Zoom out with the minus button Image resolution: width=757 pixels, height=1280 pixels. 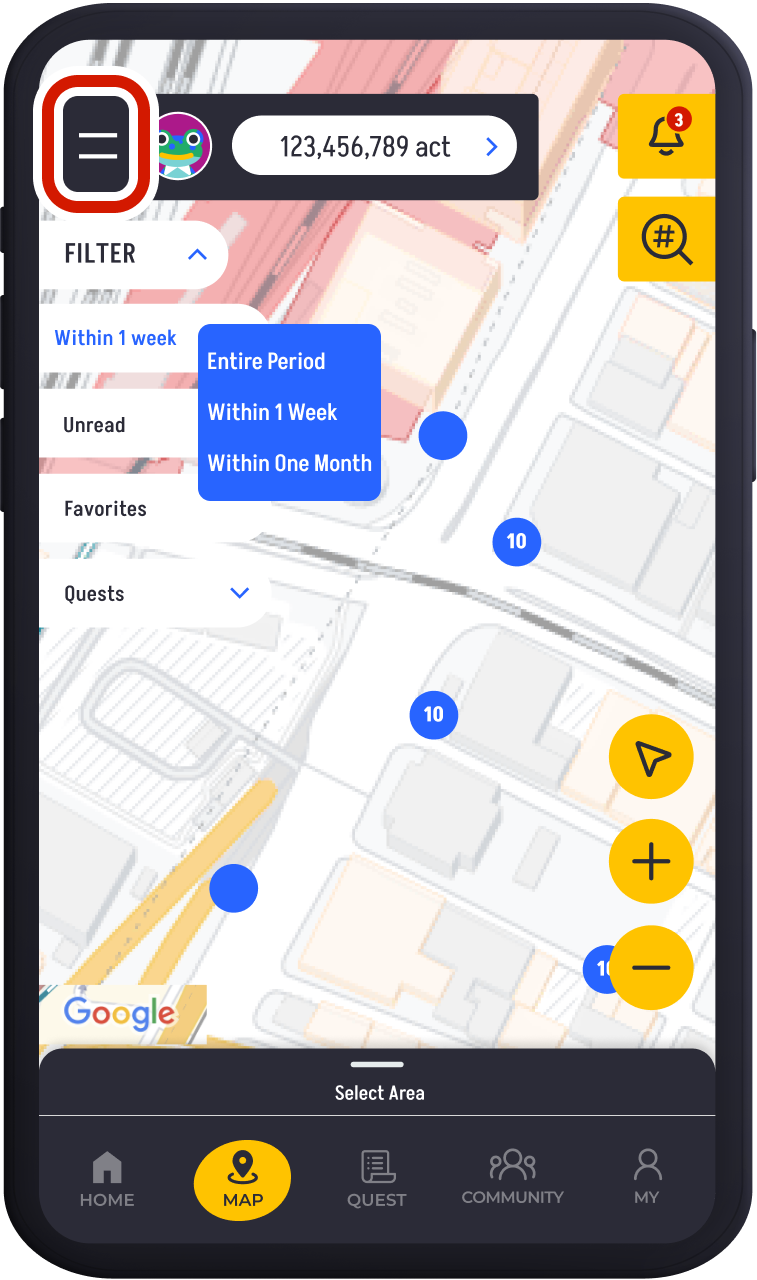click(651, 967)
